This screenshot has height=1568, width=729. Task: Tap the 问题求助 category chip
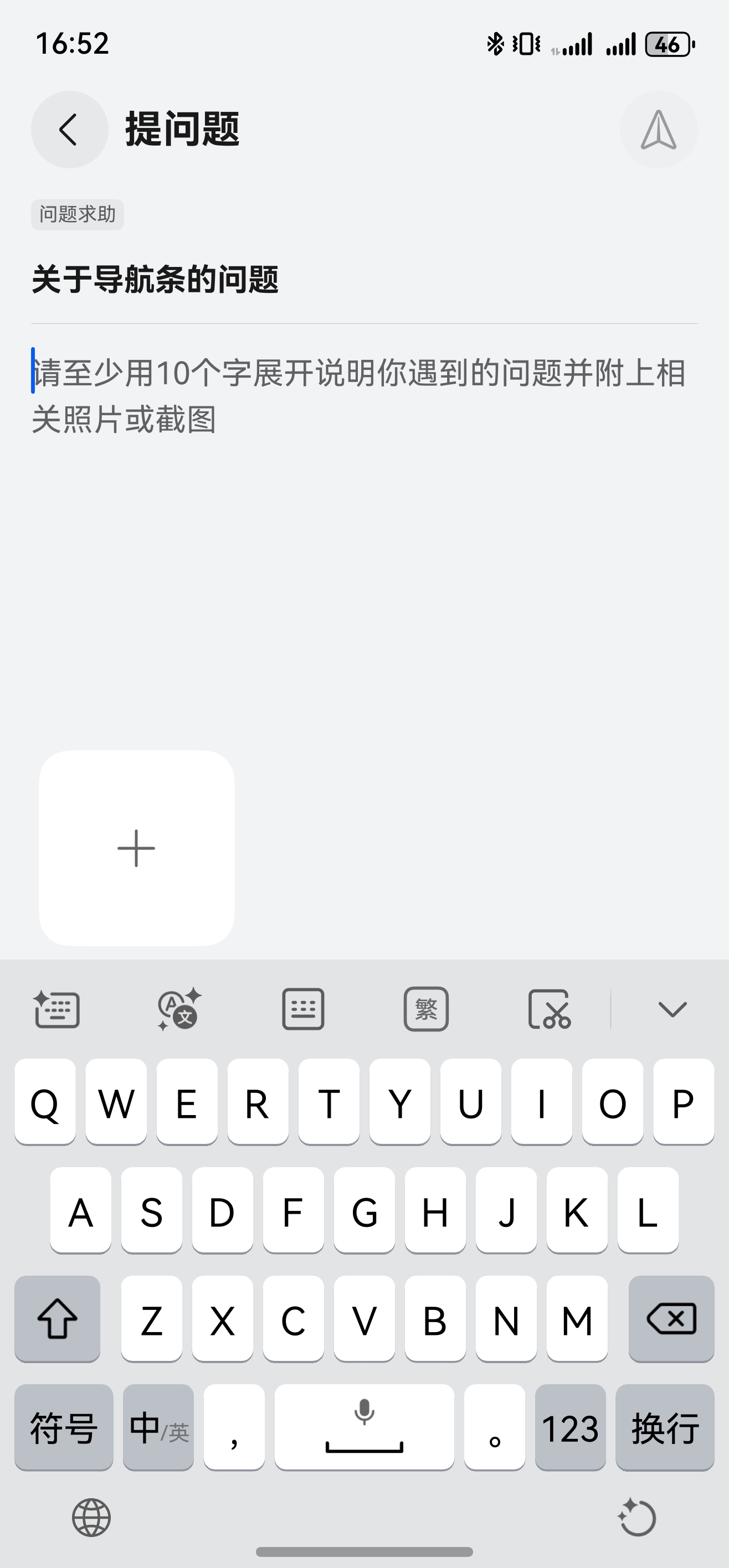tap(78, 214)
